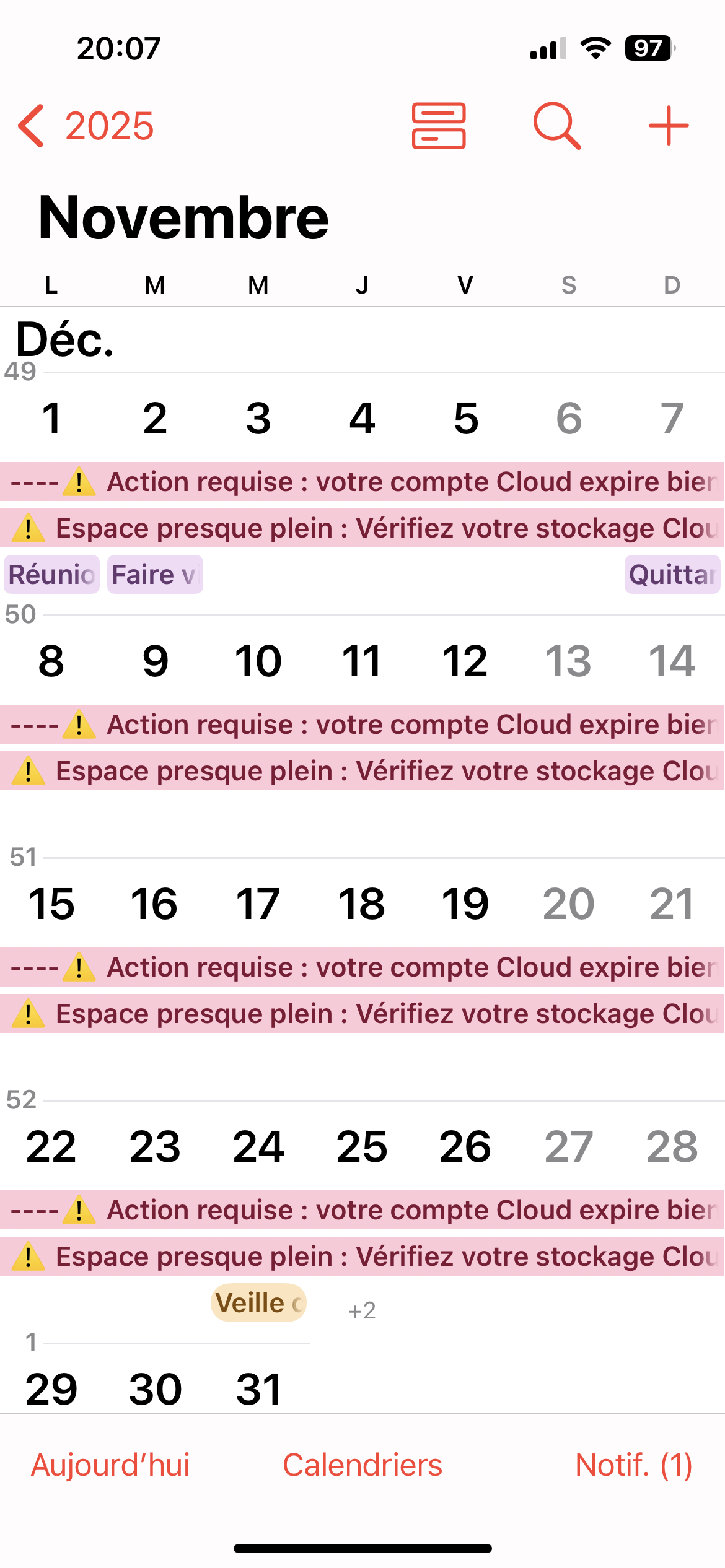
Task: Open the calendar search
Action: 556,126
